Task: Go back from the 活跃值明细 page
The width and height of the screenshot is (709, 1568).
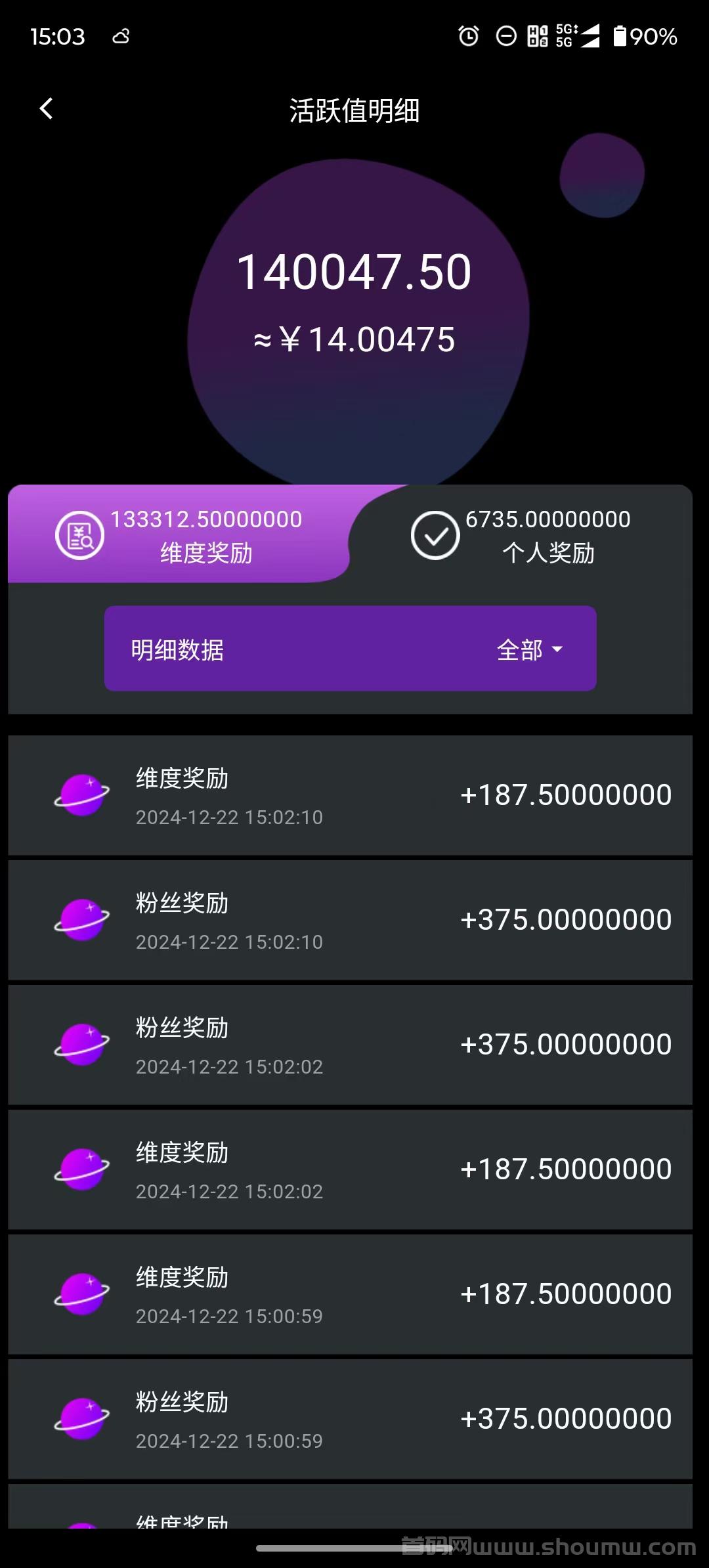Action: [x=46, y=109]
